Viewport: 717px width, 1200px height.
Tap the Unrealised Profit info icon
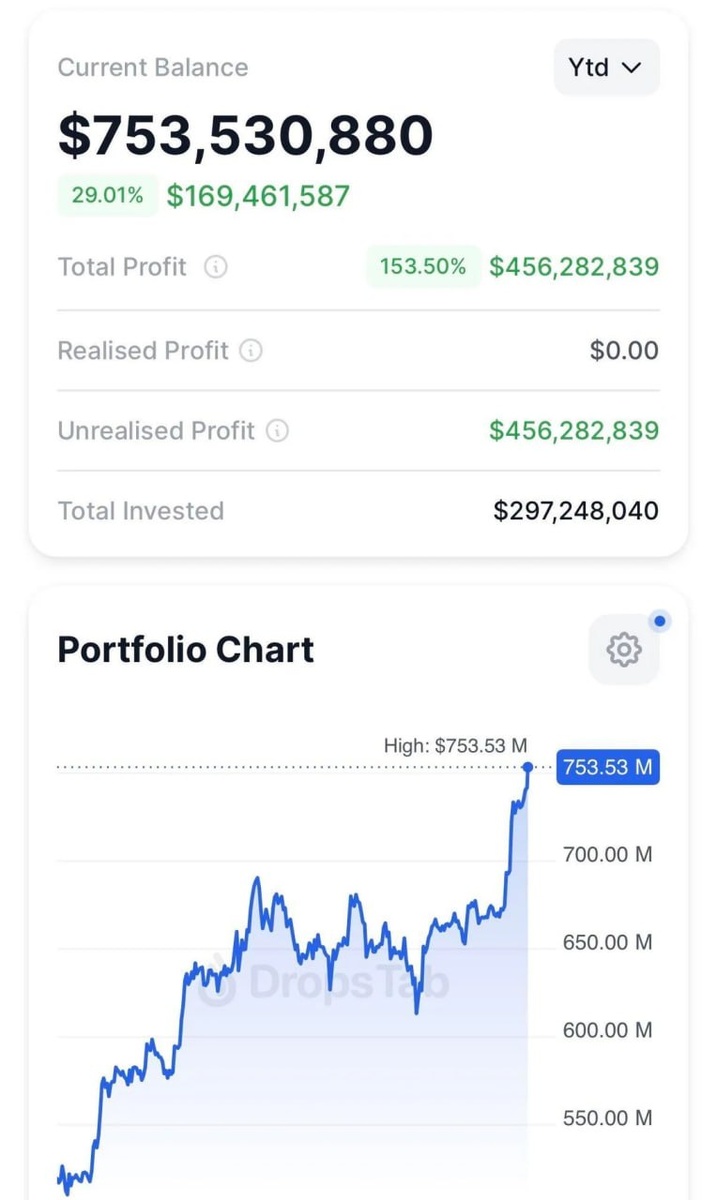pos(278,431)
